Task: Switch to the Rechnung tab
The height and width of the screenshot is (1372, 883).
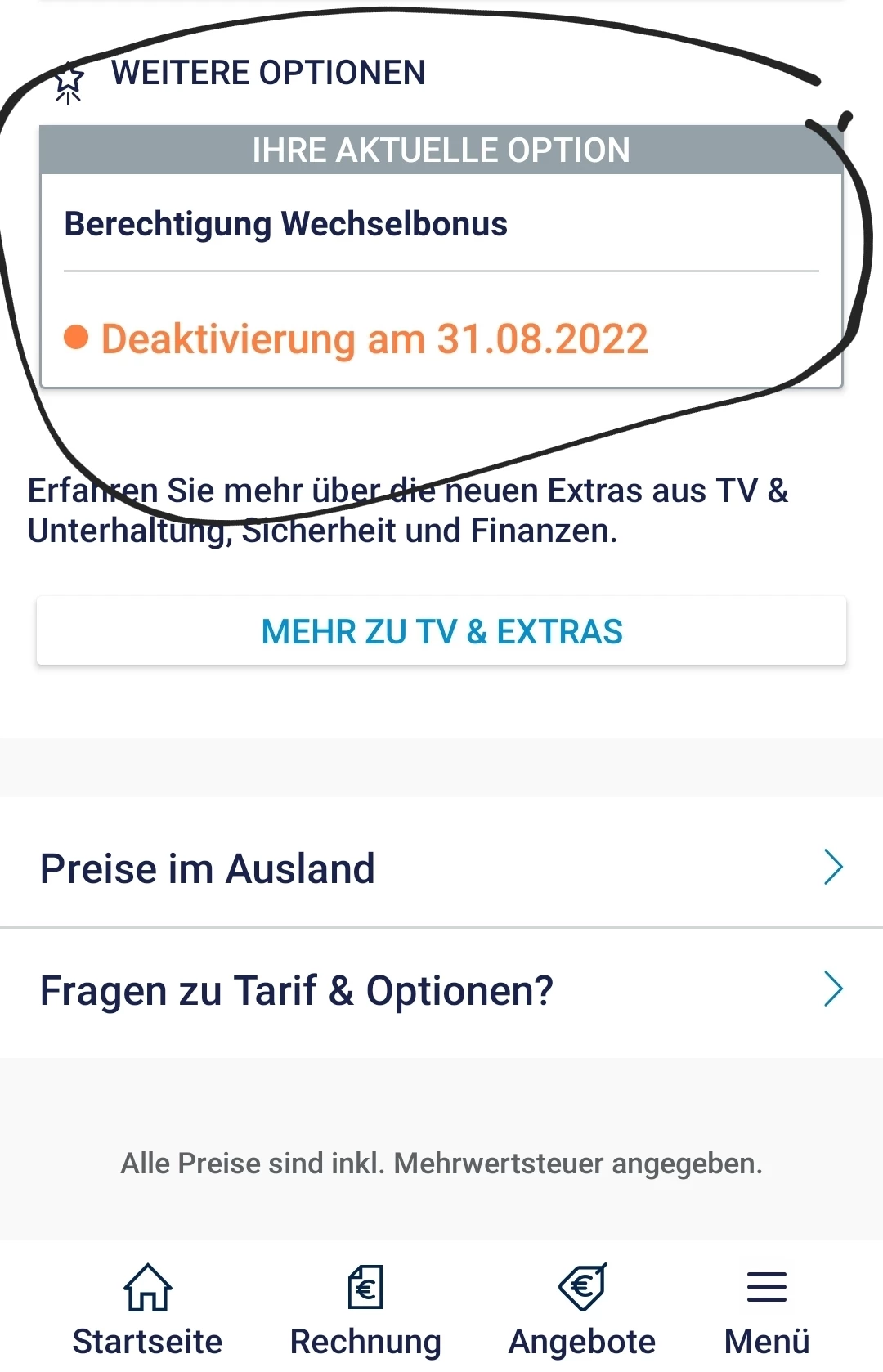Action: point(365,1308)
